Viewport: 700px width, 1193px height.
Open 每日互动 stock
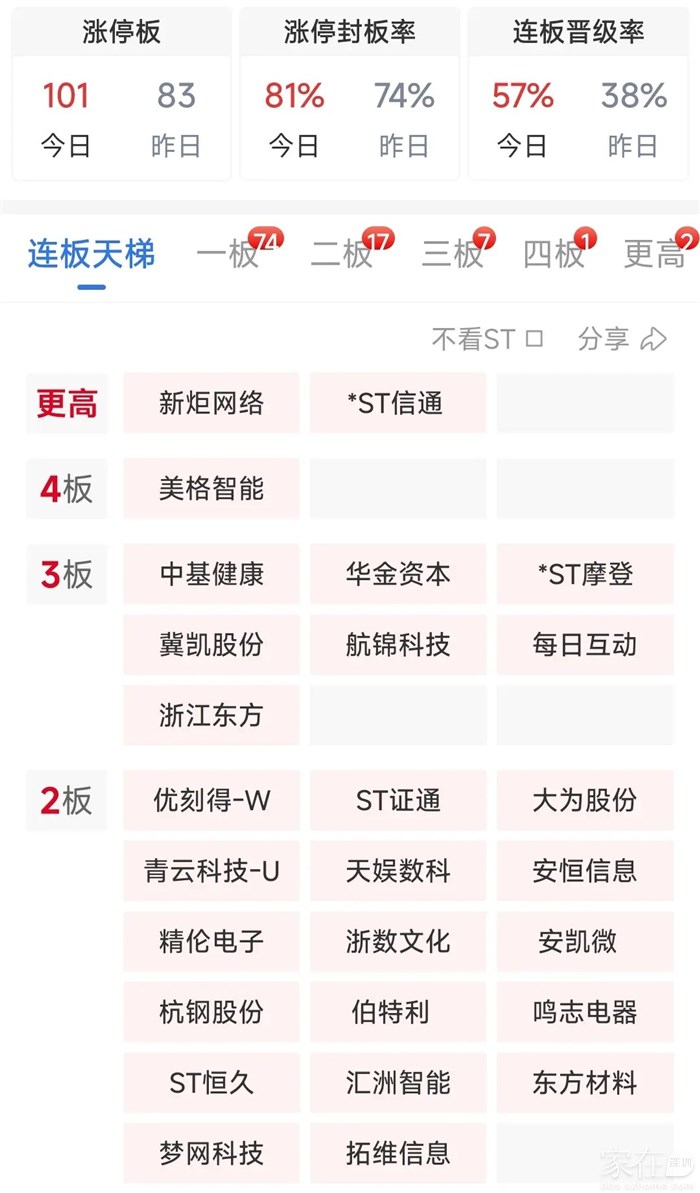click(x=585, y=644)
